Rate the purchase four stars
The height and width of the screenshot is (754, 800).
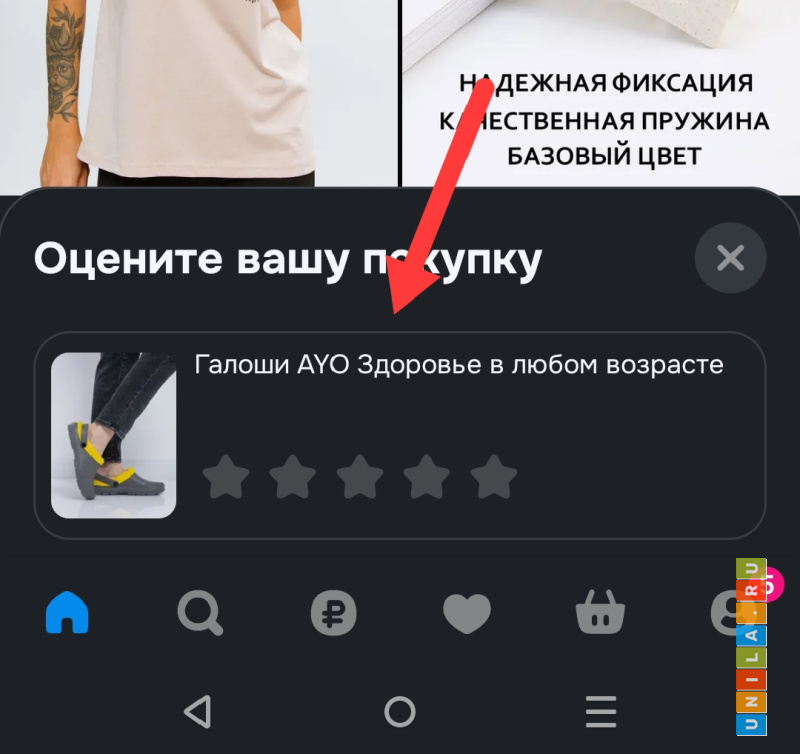click(x=427, y=477)
